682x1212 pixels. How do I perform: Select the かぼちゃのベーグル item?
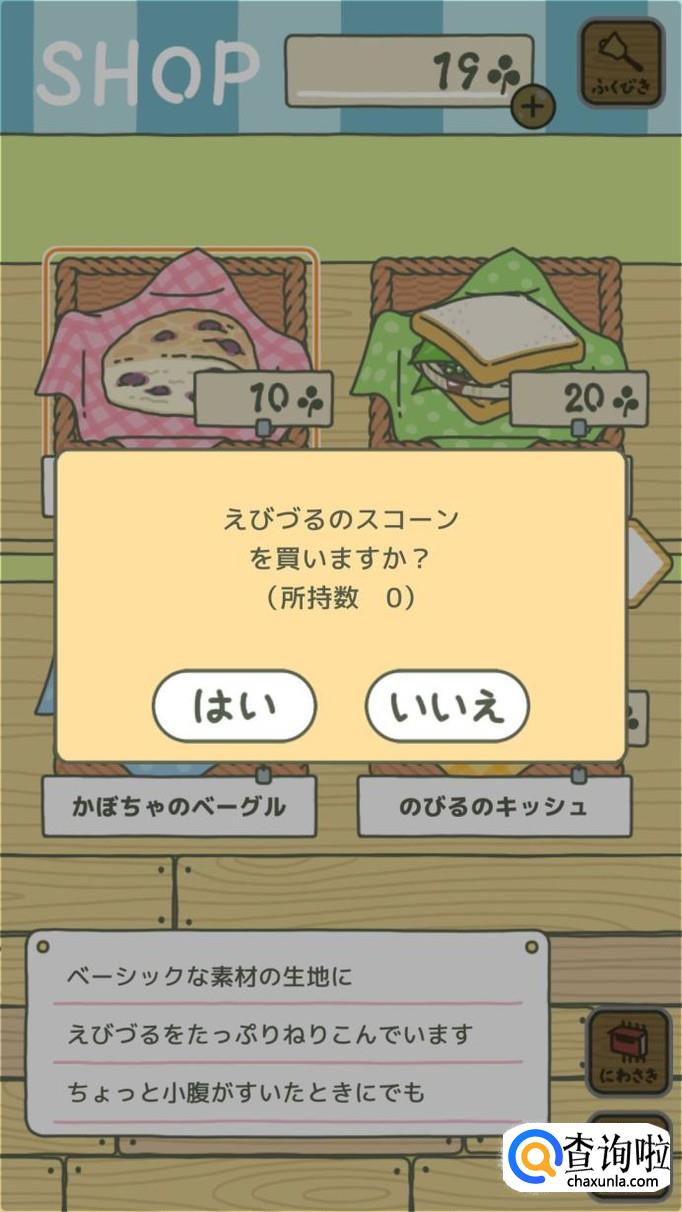[179, 806]
